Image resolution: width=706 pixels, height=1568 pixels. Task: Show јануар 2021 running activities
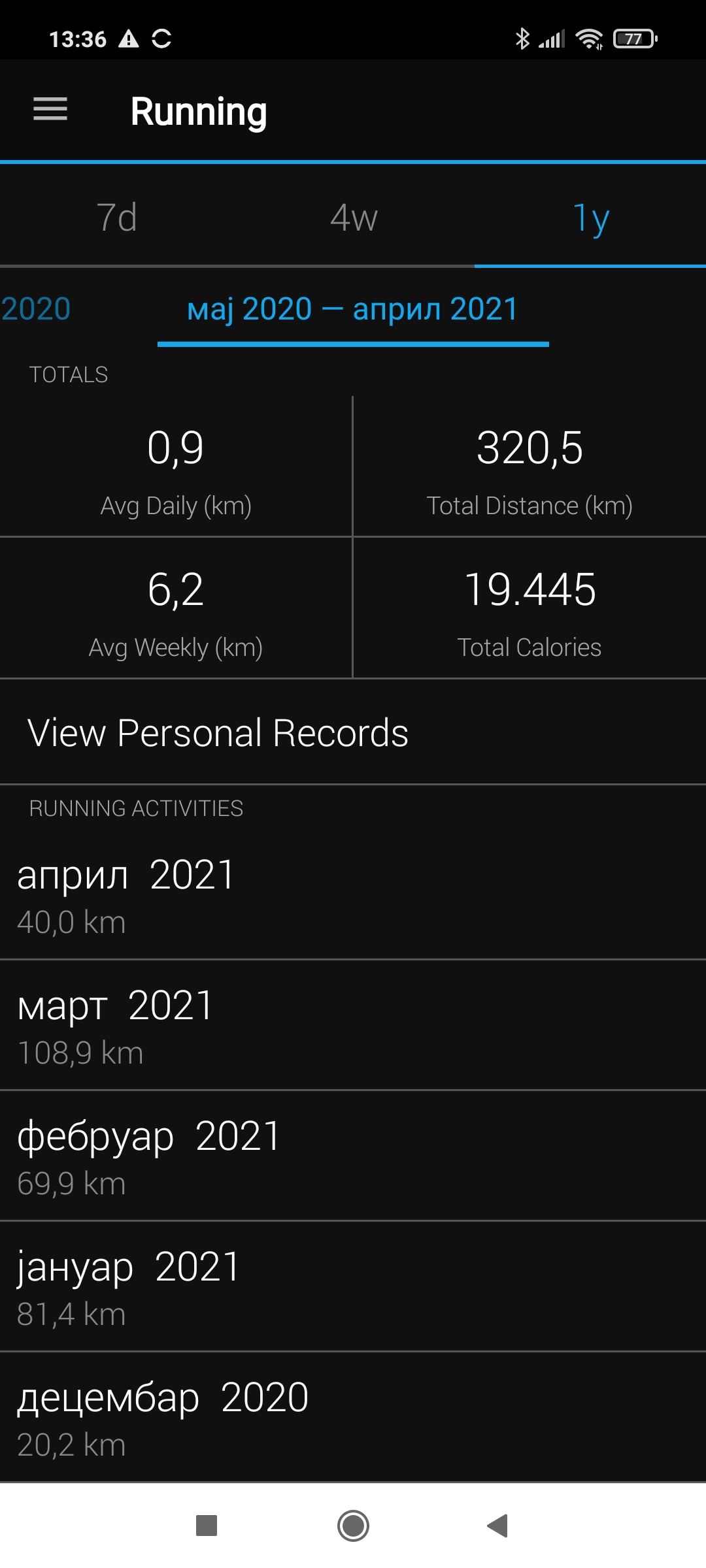(353, 1287)
